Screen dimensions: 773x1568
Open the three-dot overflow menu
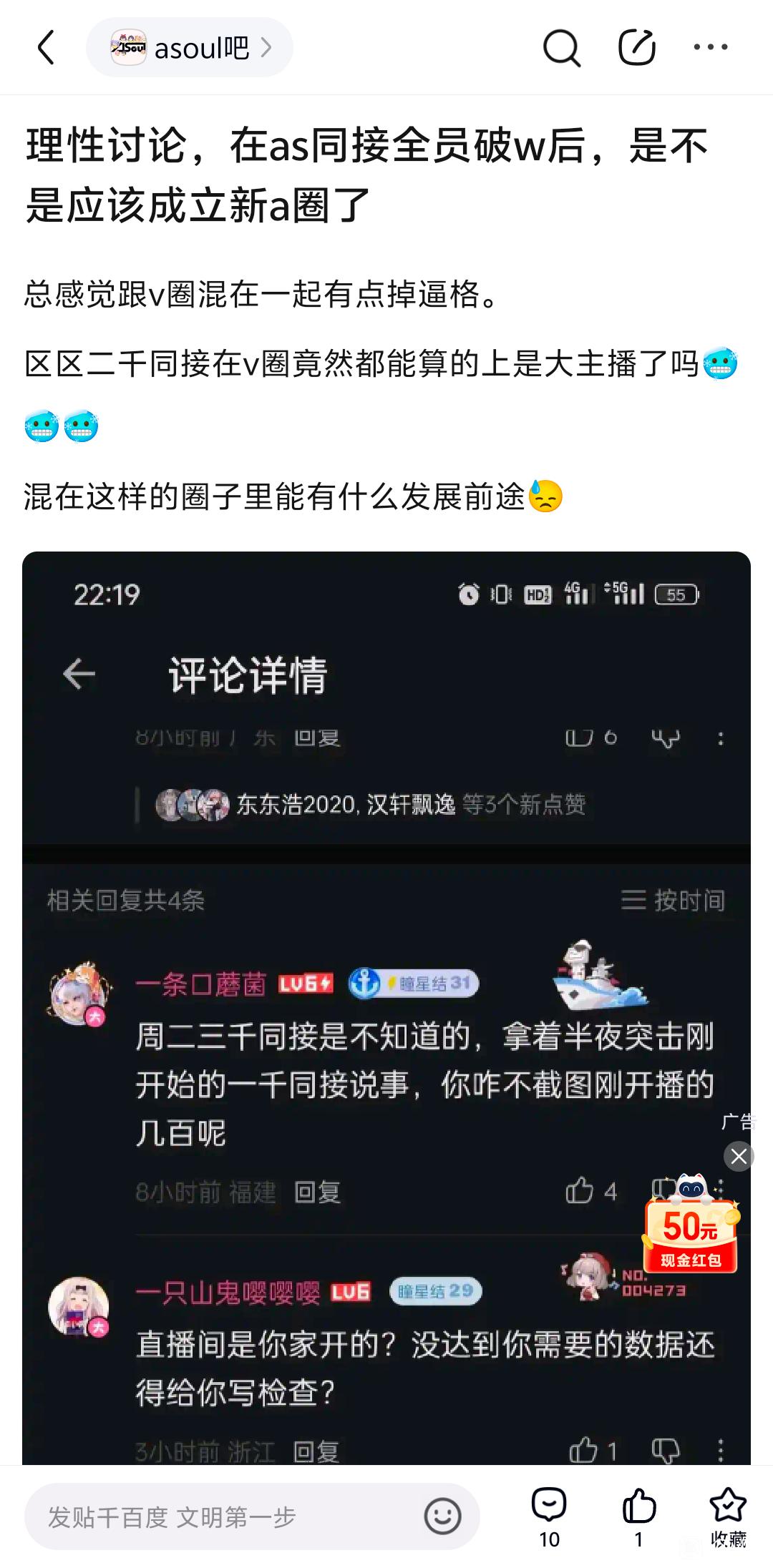[x=711, y=47]
